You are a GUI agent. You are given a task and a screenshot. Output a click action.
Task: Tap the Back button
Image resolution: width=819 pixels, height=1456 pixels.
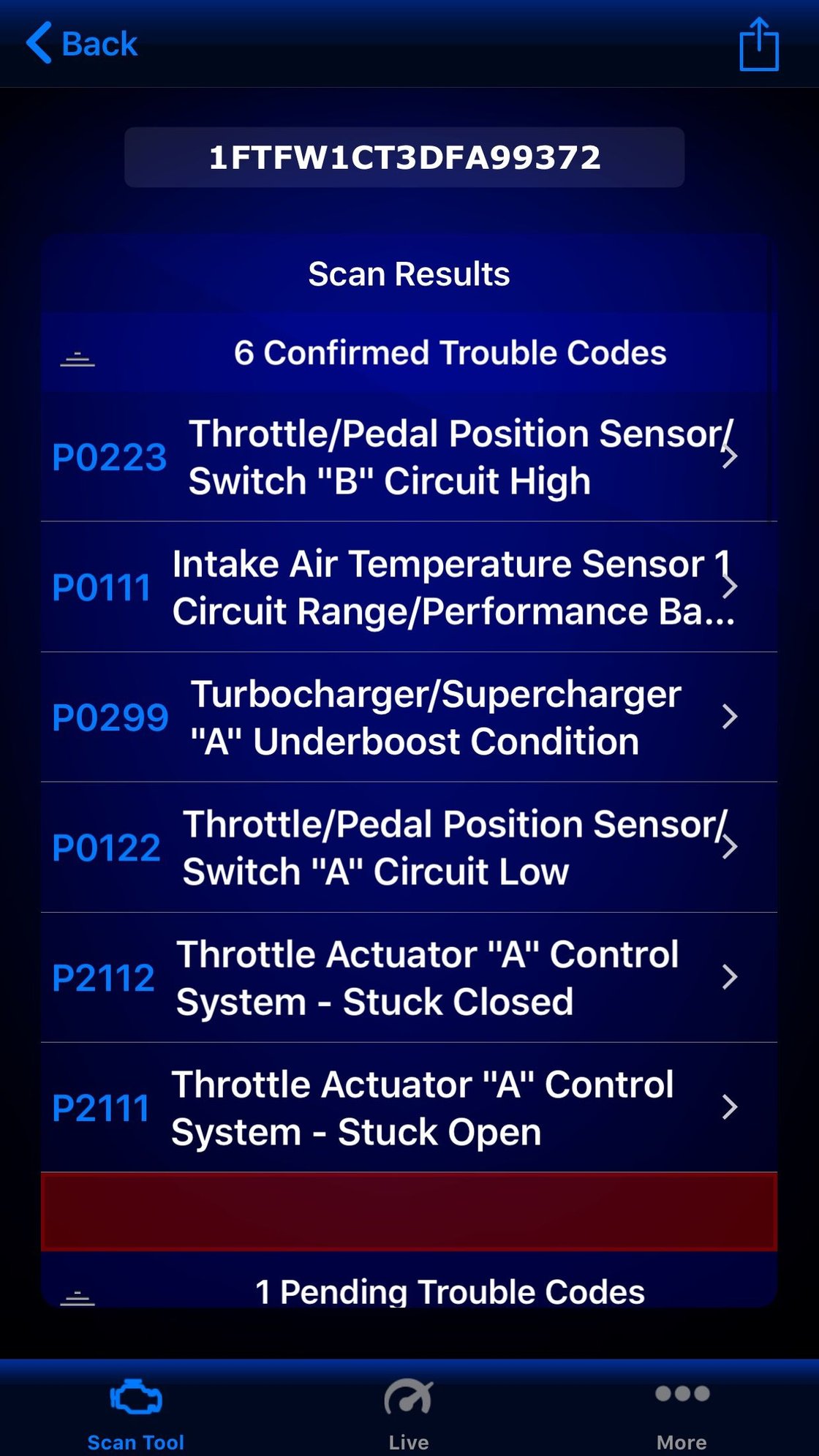coord(82,44)
